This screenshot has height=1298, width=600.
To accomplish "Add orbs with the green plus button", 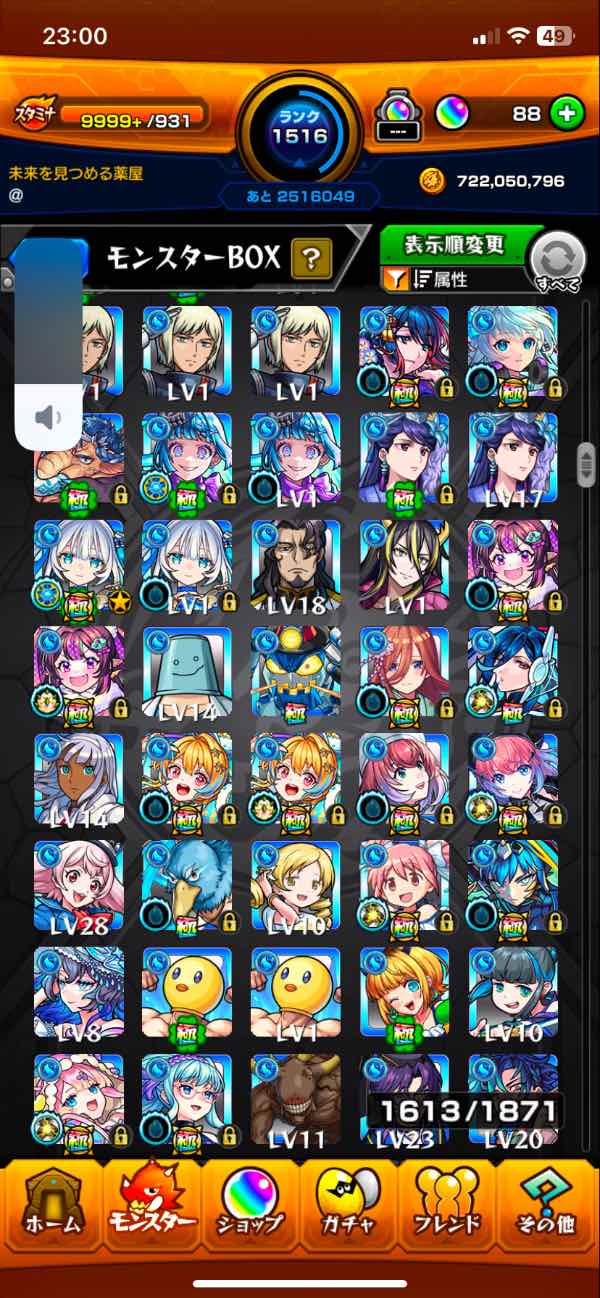I will click(x=567, y=113).
